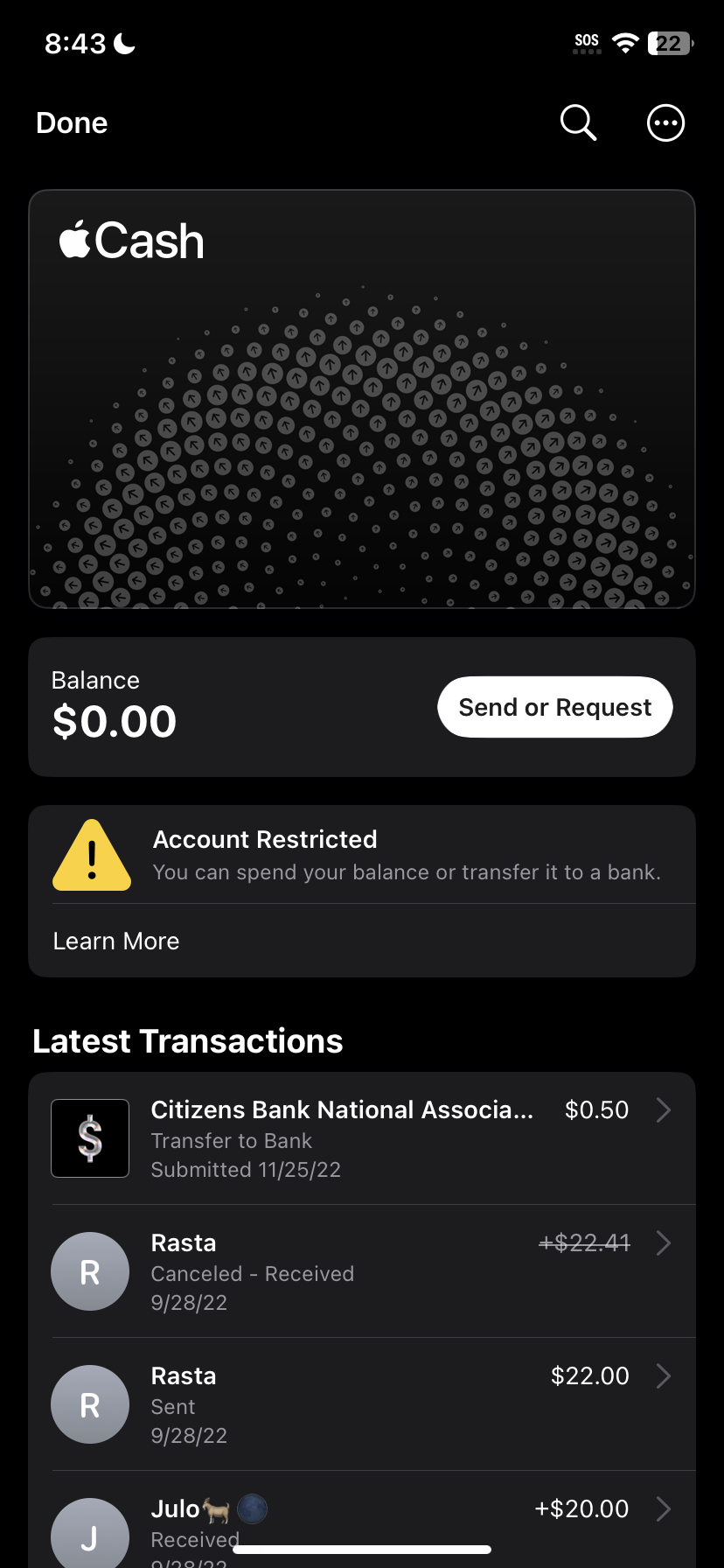724x1568 pixels.
Task: Tap the Apple Cash card
Action: tap(362, 399)
